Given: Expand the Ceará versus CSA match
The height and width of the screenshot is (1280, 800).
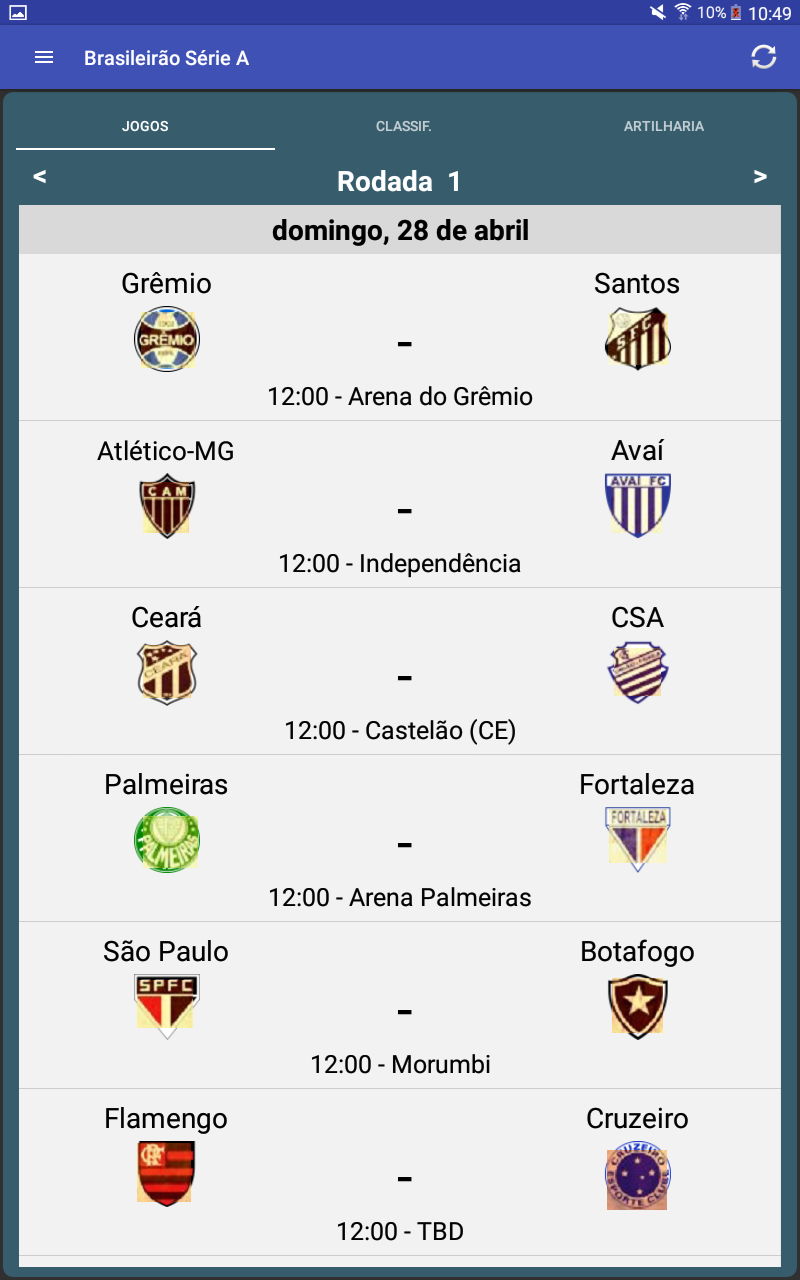Looking at the screenshot, I should pyautogui.click(x=400, y=670).
